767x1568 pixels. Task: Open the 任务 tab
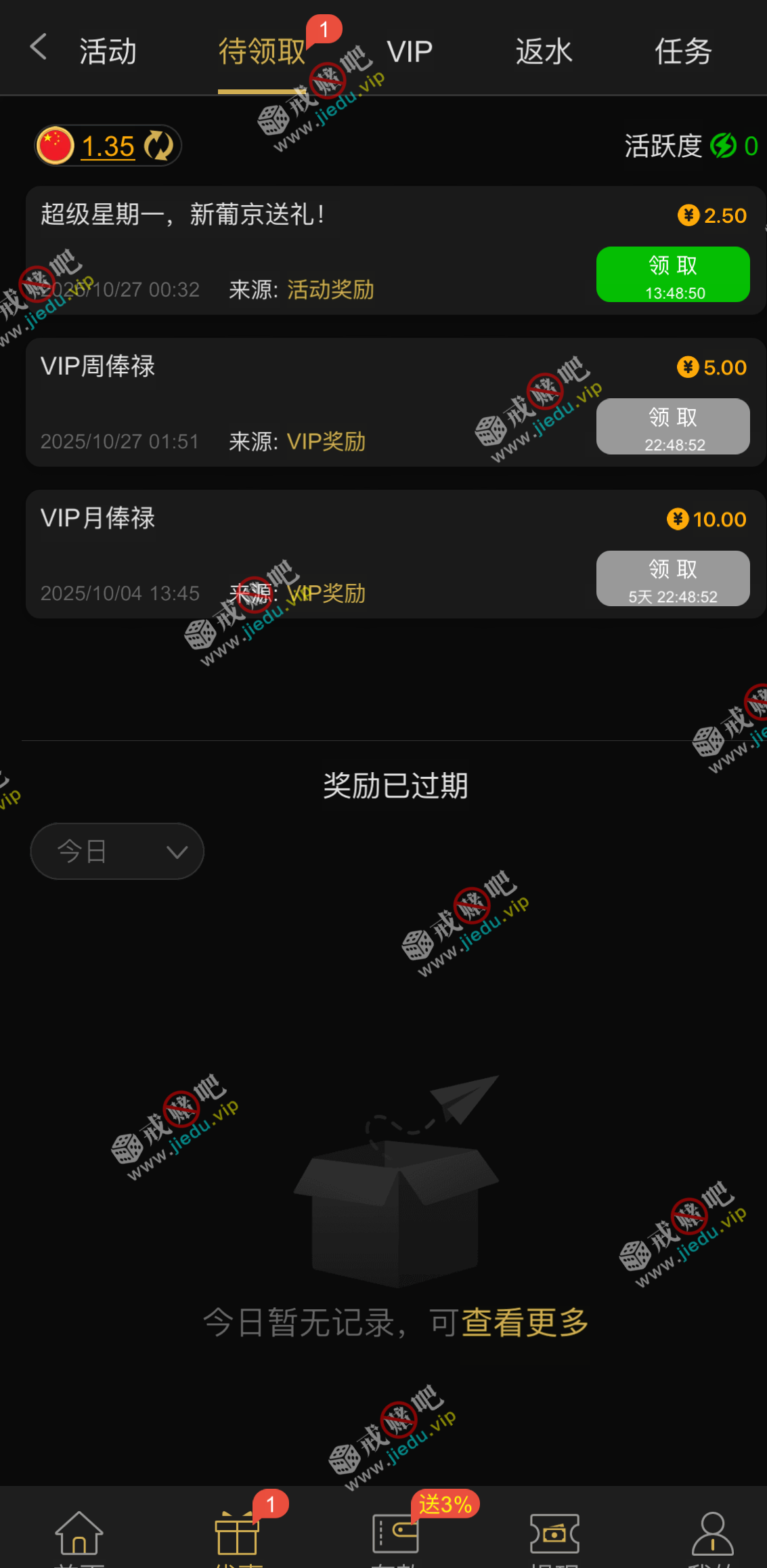tap(682, 51)
